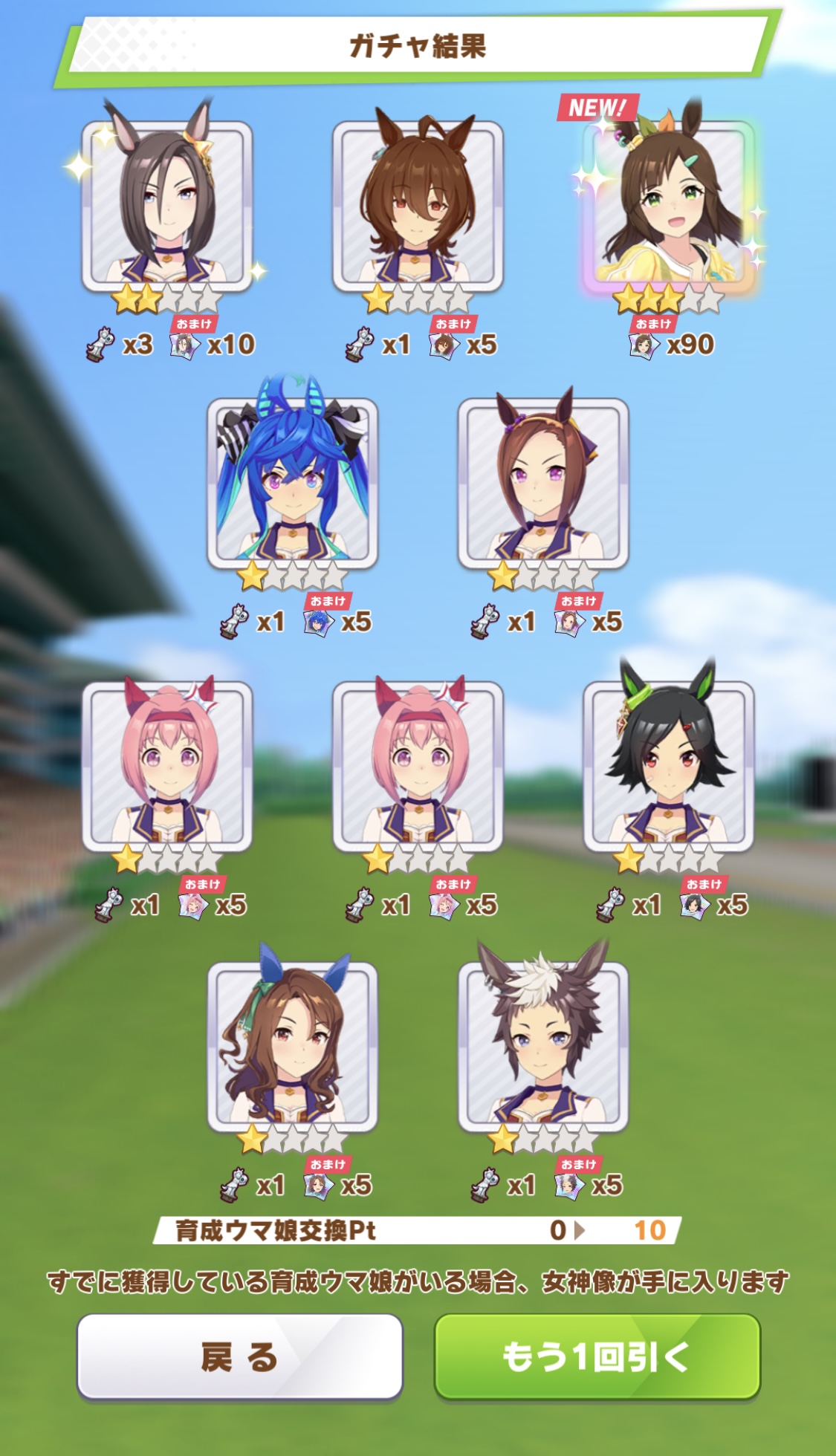Select the white-tuft spiky-haired character card
Image resolution: width=836 pixels, height=1456 pixels.
[543, 1047]
